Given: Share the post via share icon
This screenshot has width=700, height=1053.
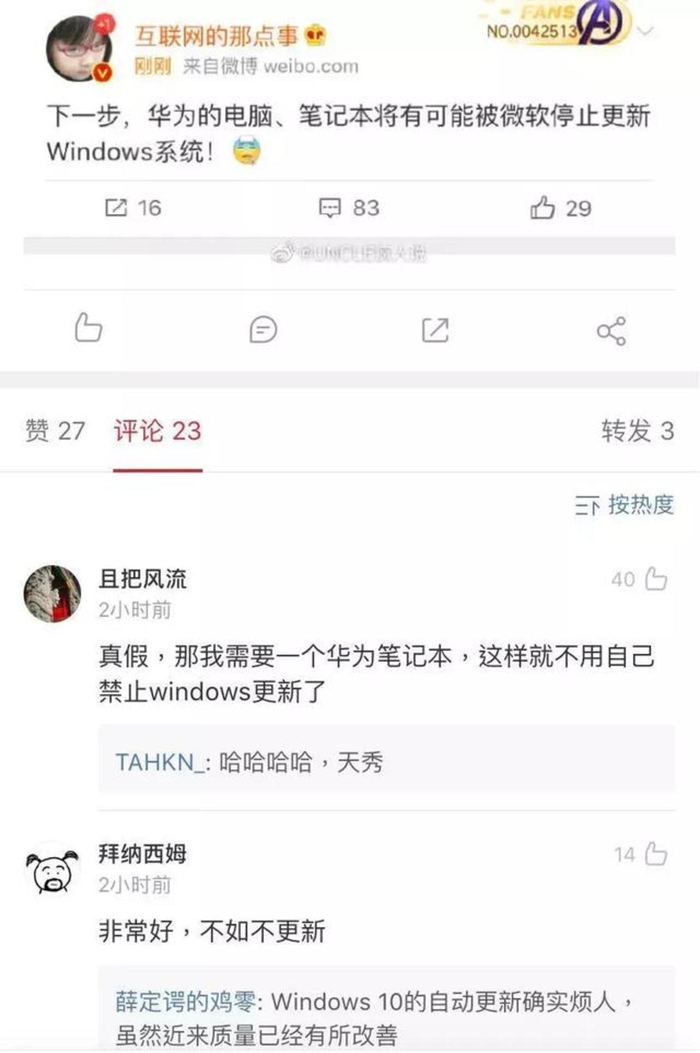Looking at the screenshot, I should [x=611, y=330].
